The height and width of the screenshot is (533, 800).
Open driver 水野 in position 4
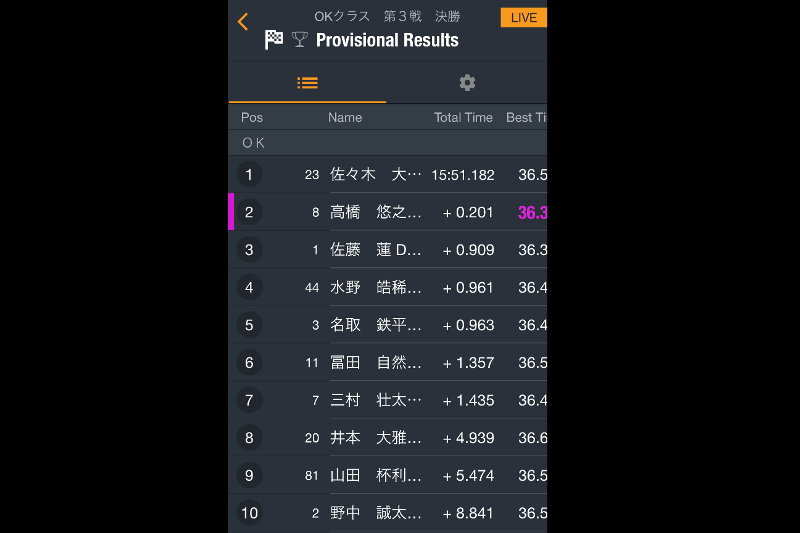pos(376,287)
